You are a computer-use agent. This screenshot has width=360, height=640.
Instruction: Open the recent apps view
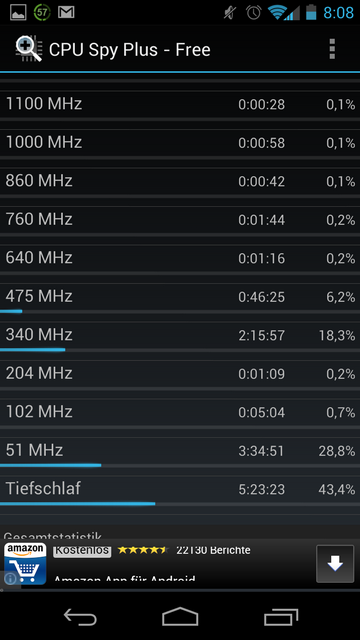281,616
